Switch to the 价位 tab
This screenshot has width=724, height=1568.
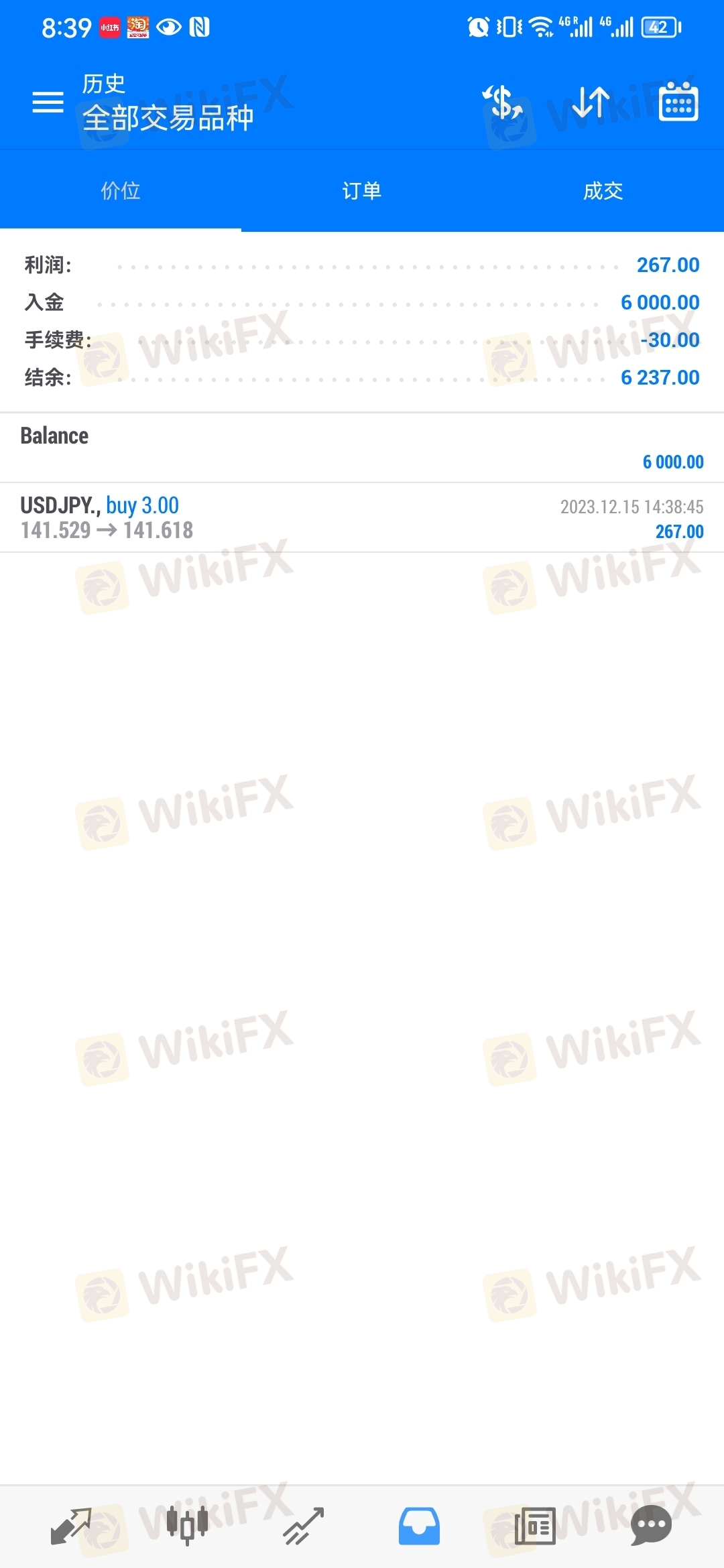pyautogui.click(x=121, y=191)
